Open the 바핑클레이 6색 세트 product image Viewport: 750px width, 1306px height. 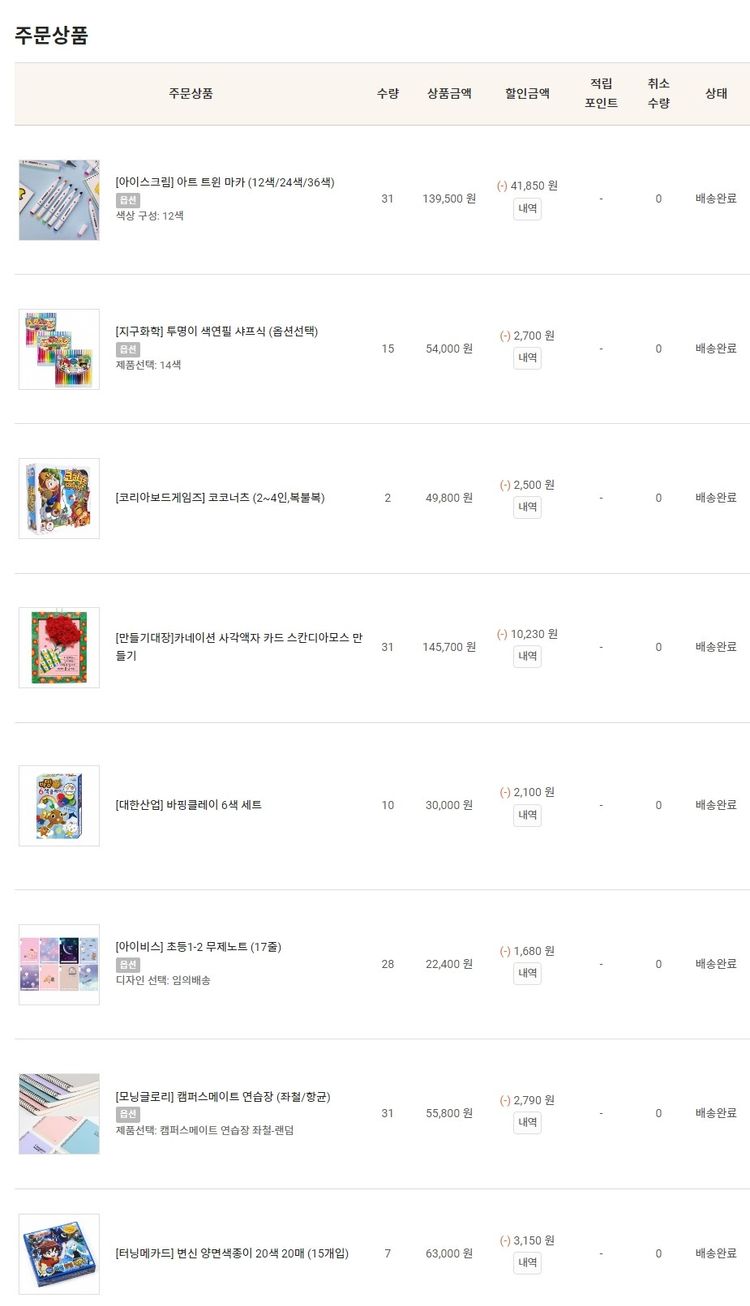pyautogui.click(x=59, y=805)
